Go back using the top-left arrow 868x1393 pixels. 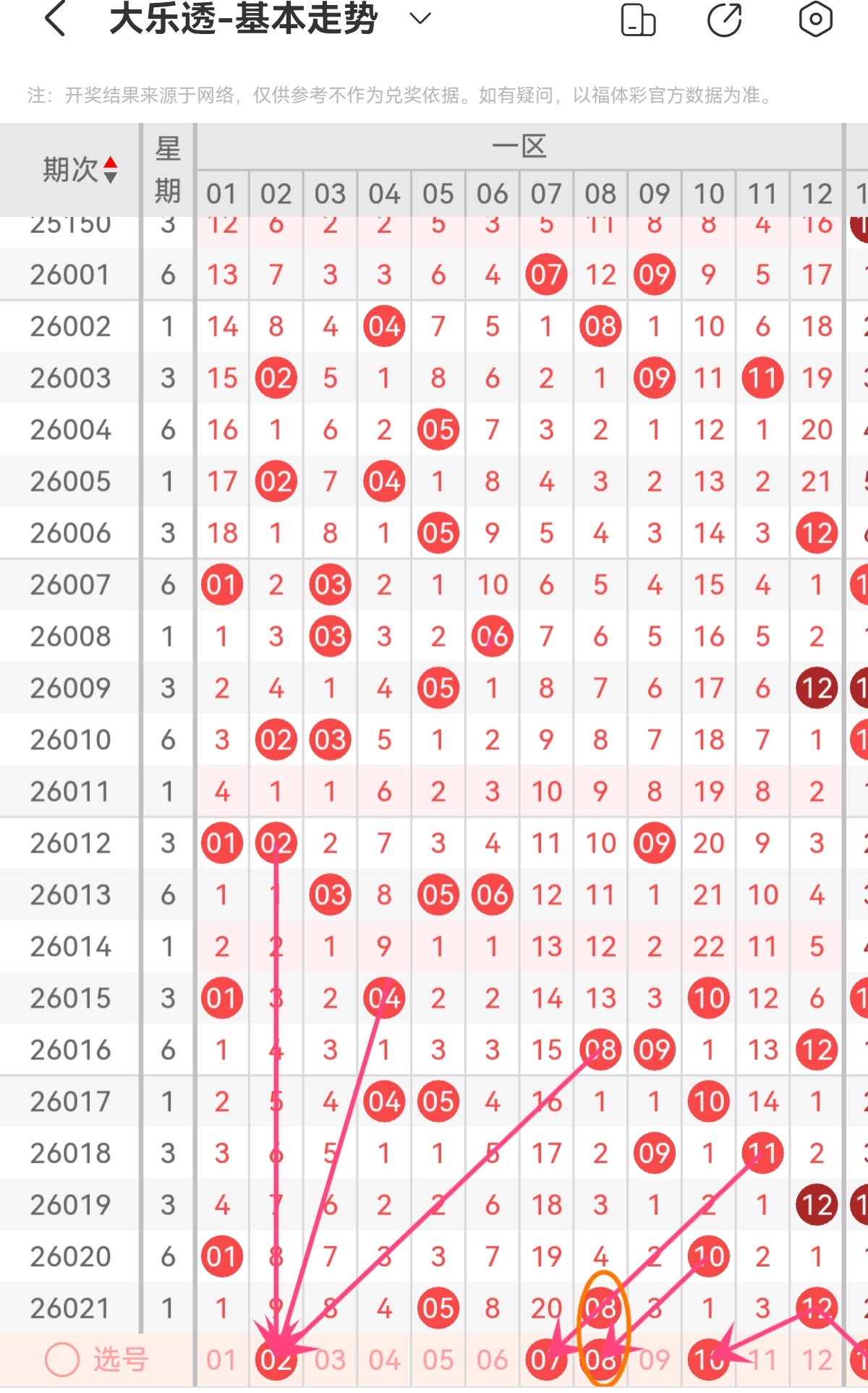coord(55,20)
